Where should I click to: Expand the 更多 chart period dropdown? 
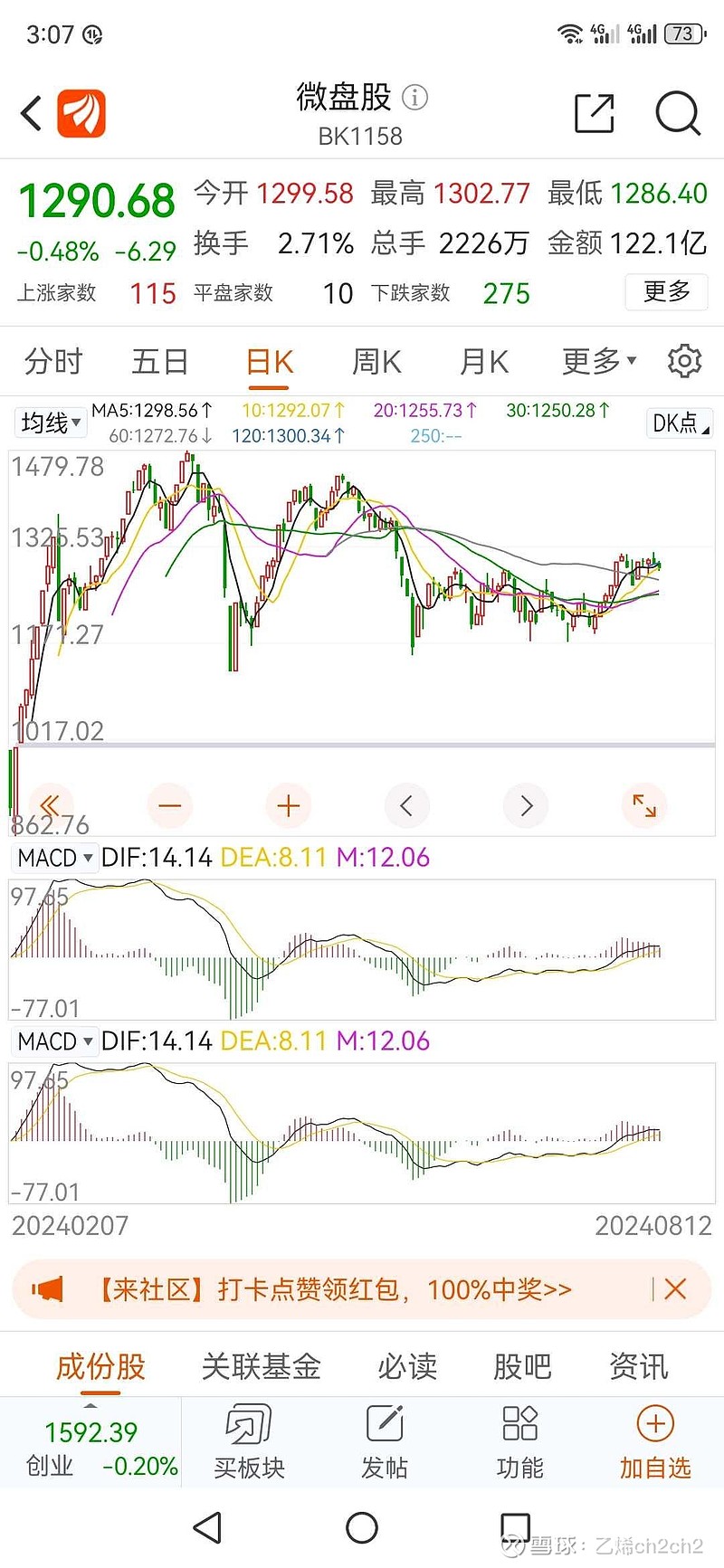(599, 362)
